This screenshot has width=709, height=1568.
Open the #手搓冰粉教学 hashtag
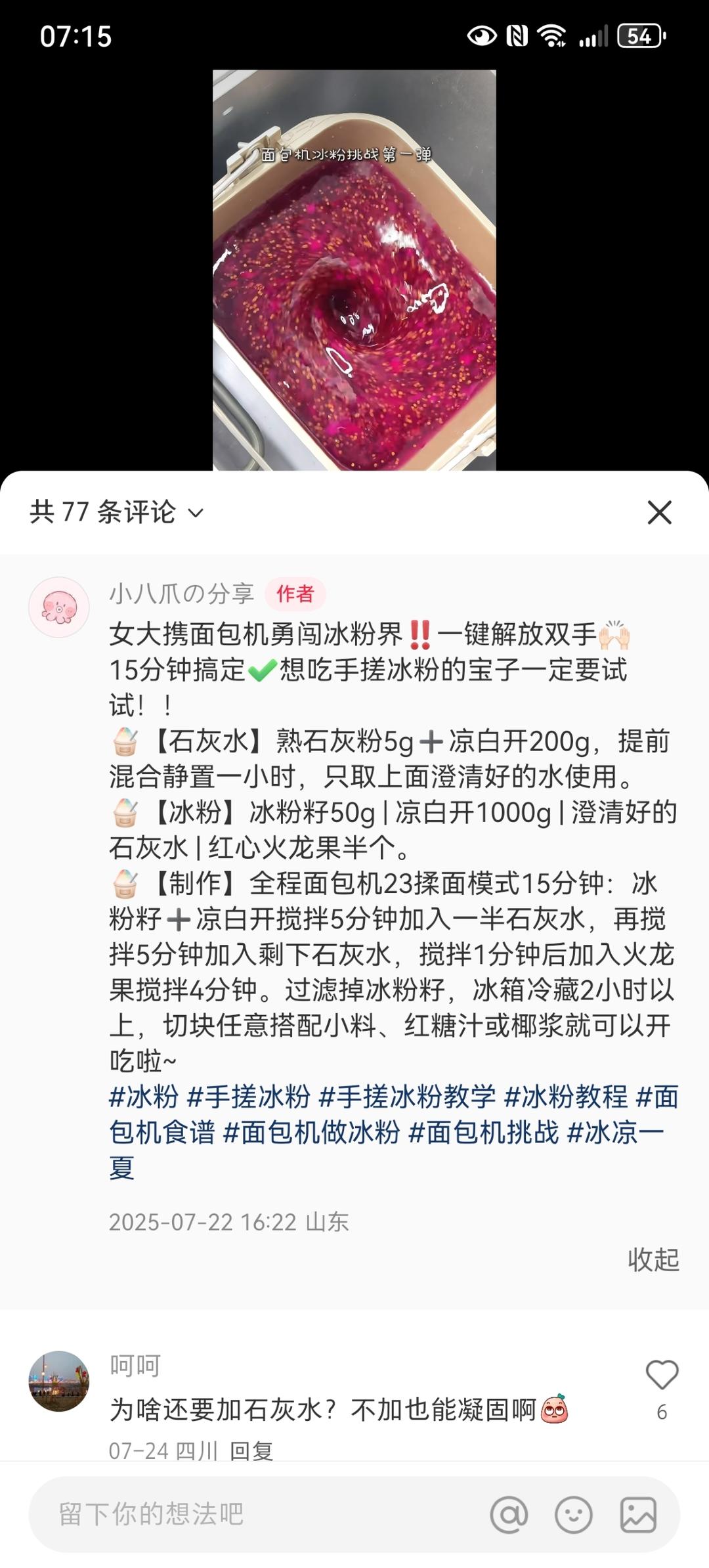pyautogui.click(x=407, y=1097)
